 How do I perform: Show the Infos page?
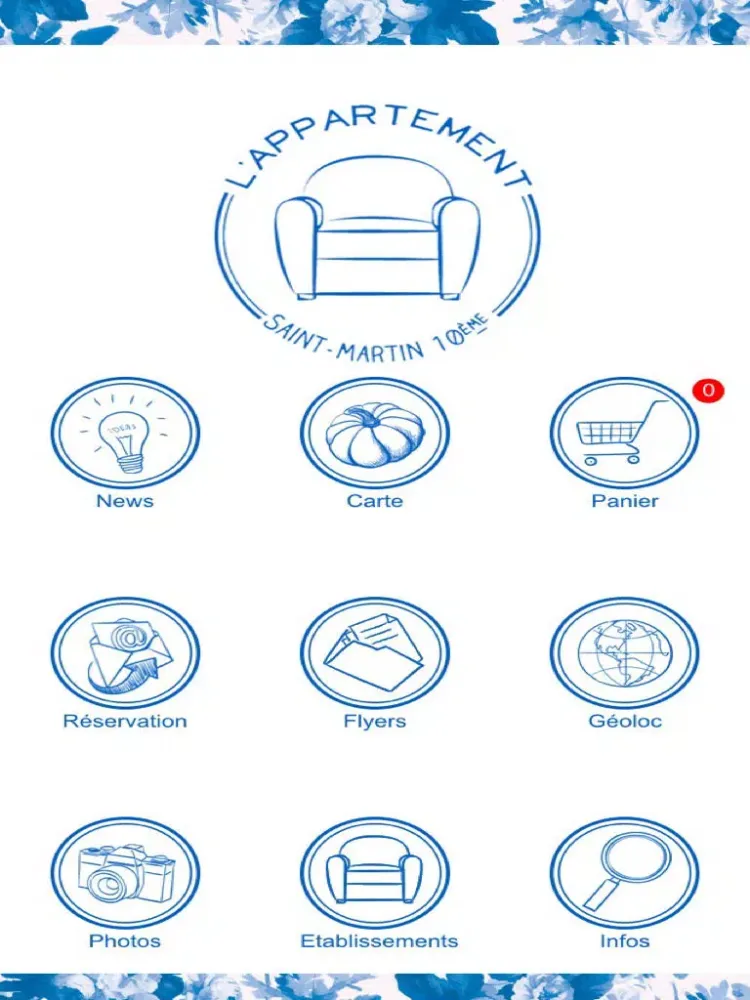pyautogui.click(x=624, y=874)
